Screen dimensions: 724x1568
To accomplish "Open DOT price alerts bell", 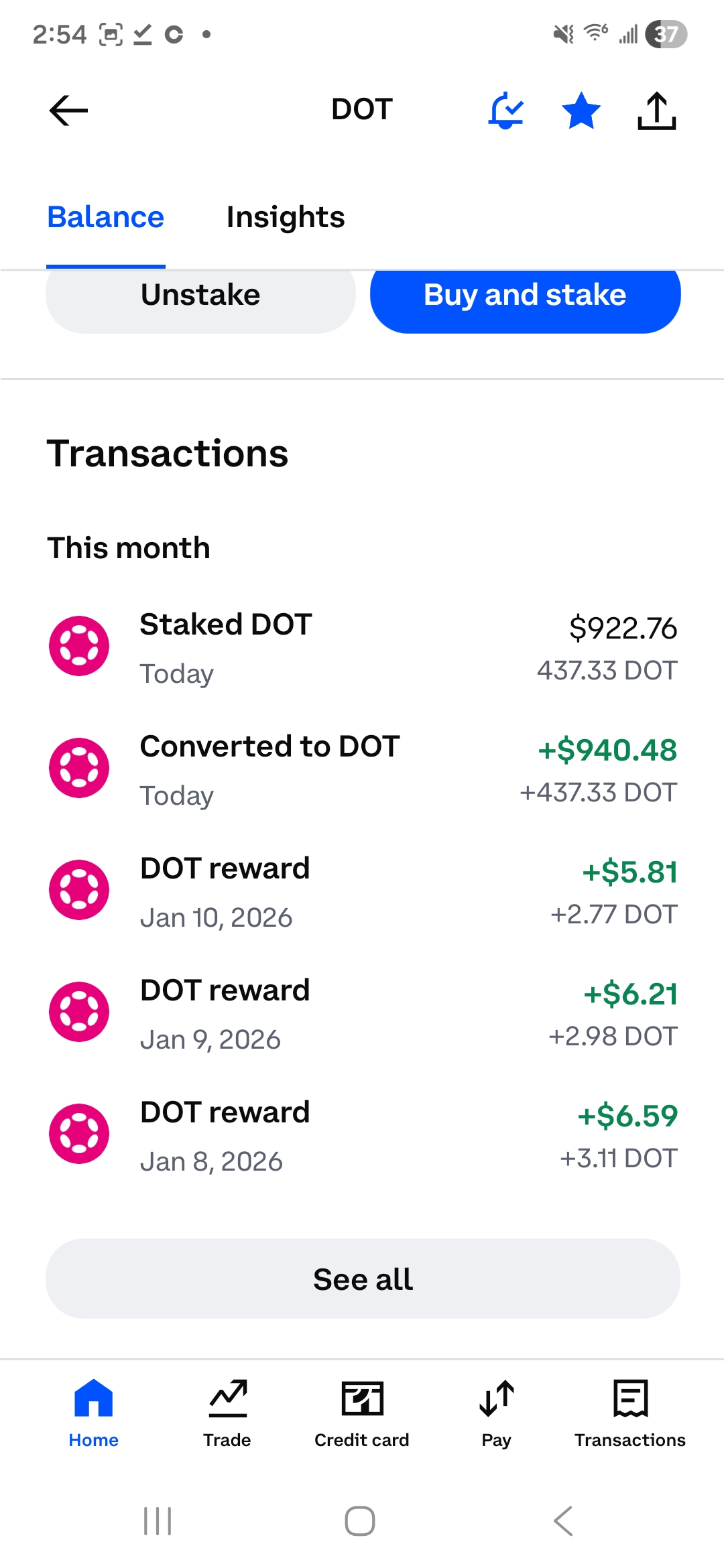I will pos(505,111).
